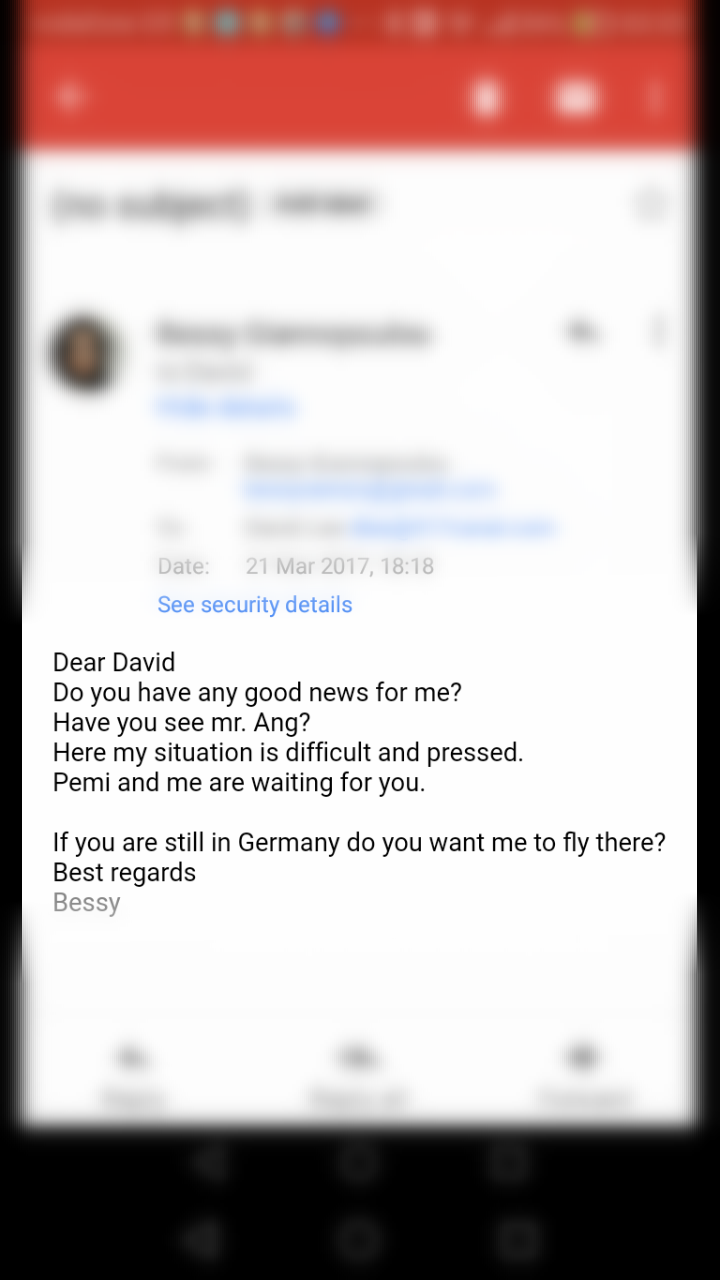
Task: Go back using the app bar arrow
Action: coord(70,97)
